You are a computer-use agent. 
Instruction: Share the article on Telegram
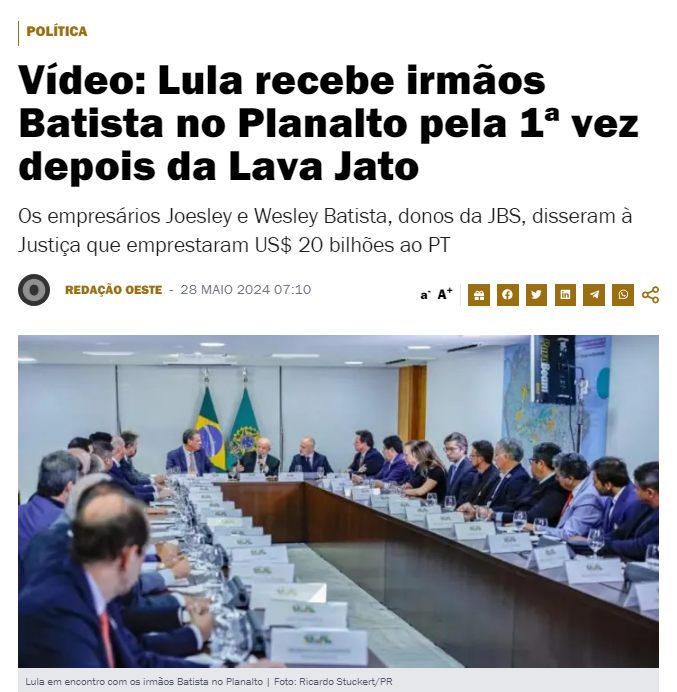coord(595,295)
